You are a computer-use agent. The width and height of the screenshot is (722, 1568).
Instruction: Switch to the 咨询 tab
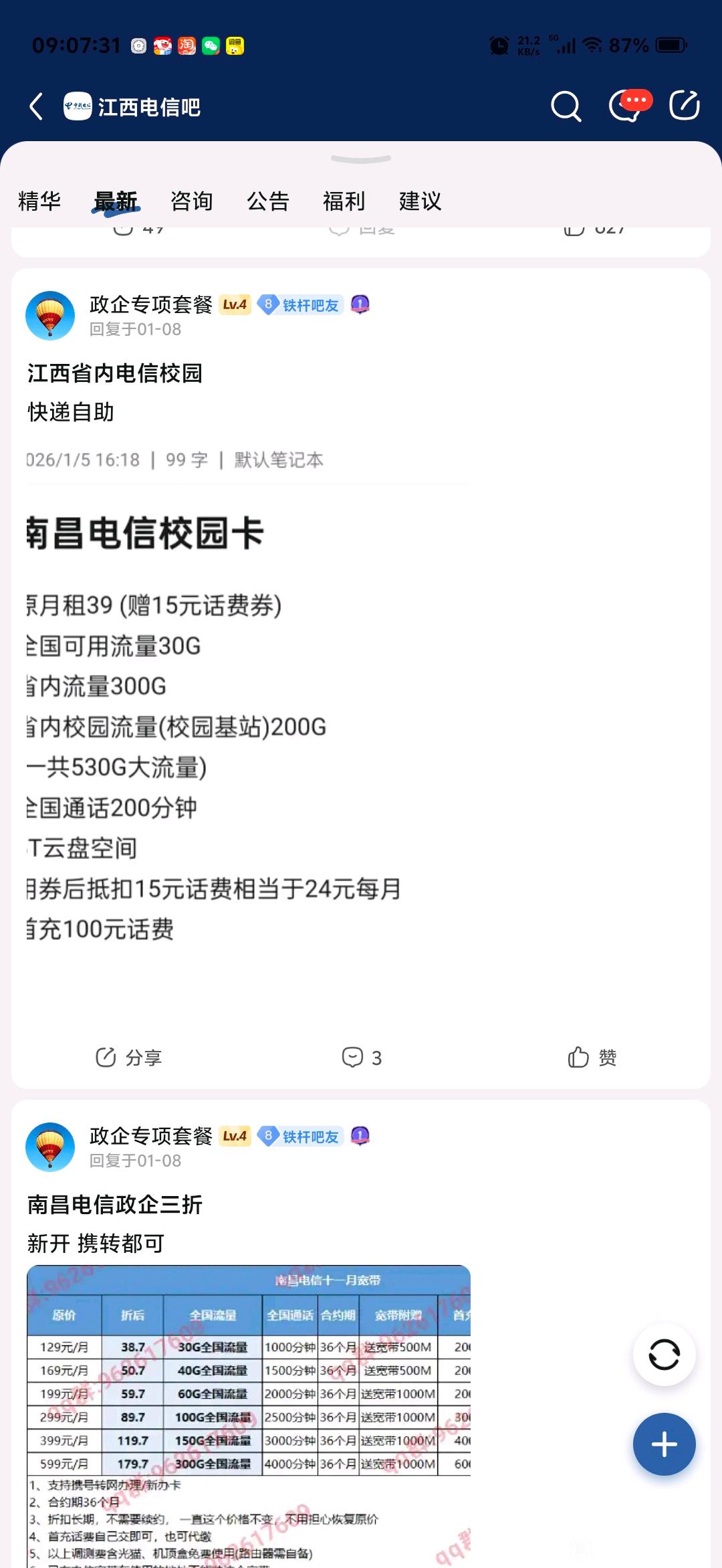coord(192,201)
